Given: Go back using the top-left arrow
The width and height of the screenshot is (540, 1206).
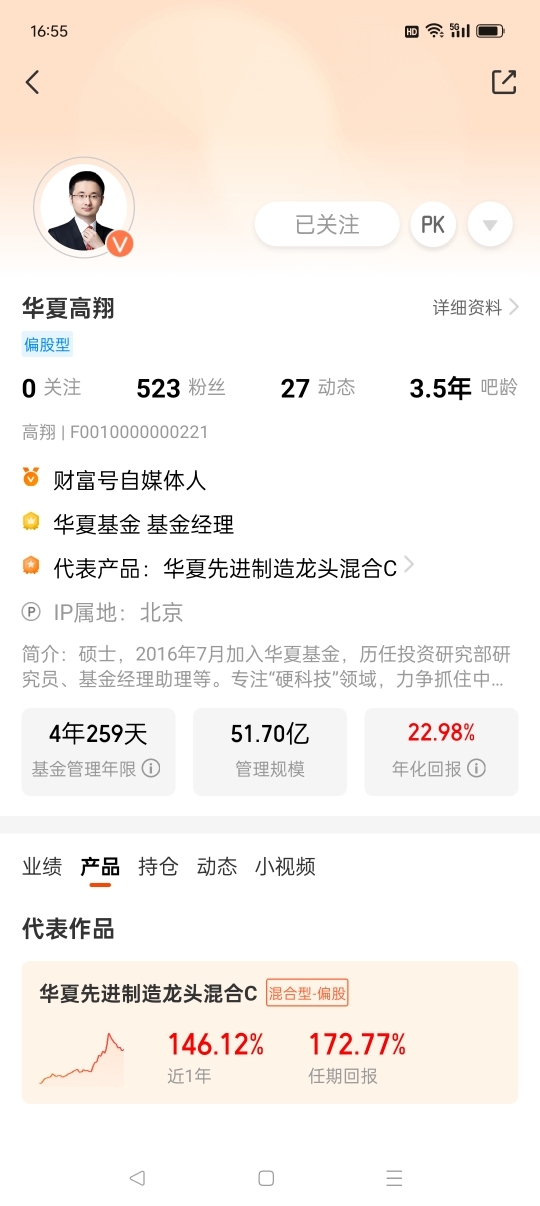Looking at the screenshot, I should [x=33, y=82].
